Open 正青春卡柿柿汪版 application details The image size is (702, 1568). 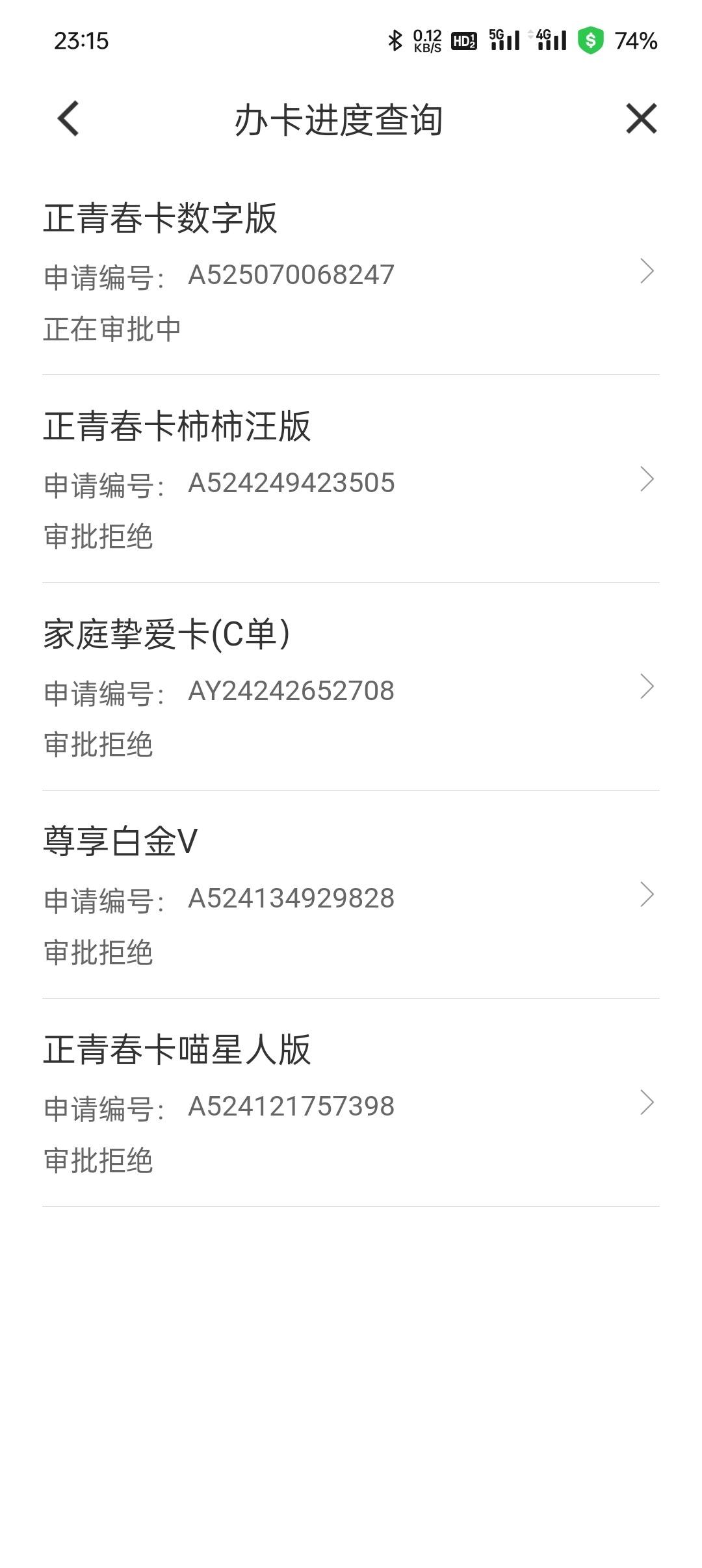click(351, 479)
